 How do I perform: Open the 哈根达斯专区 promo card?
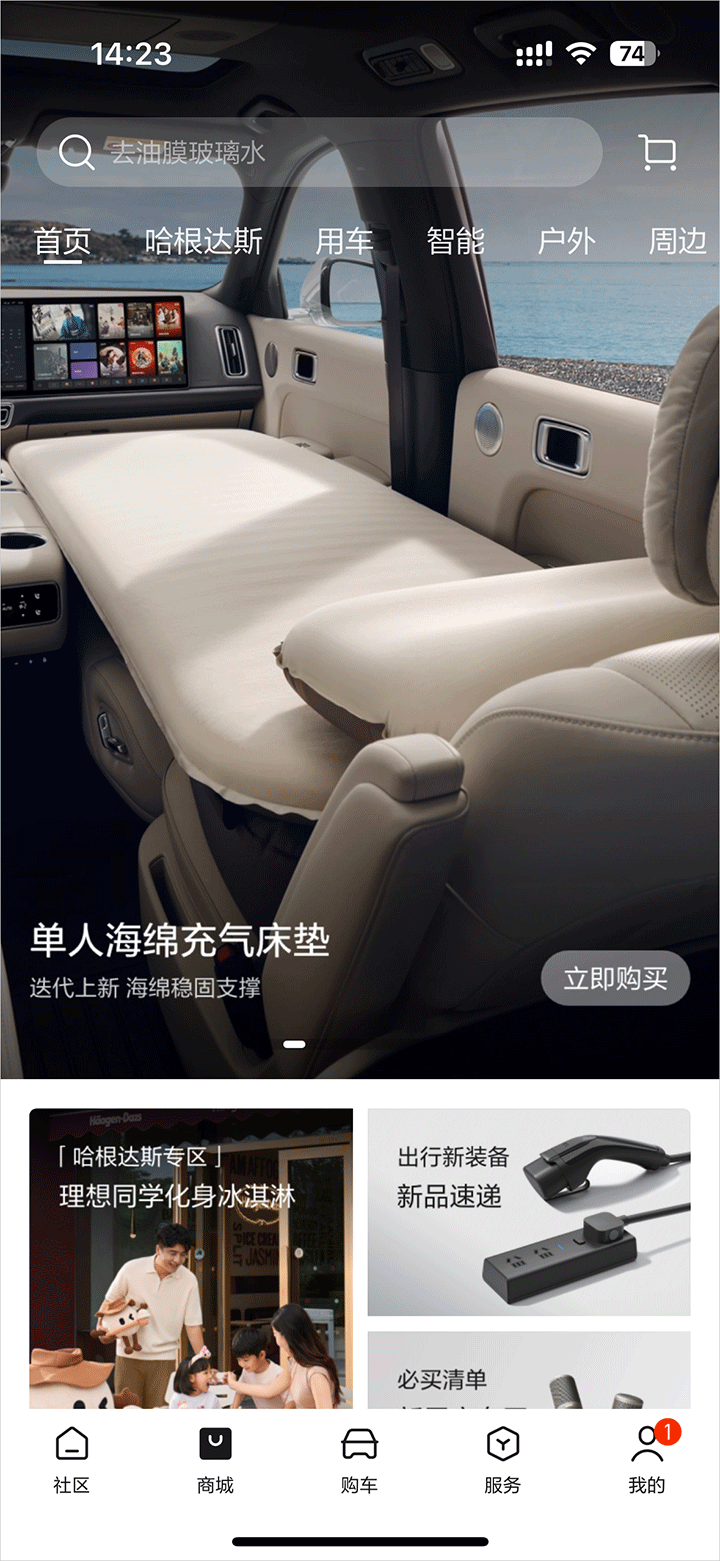pyautogui.click(x=191, y=1258)
